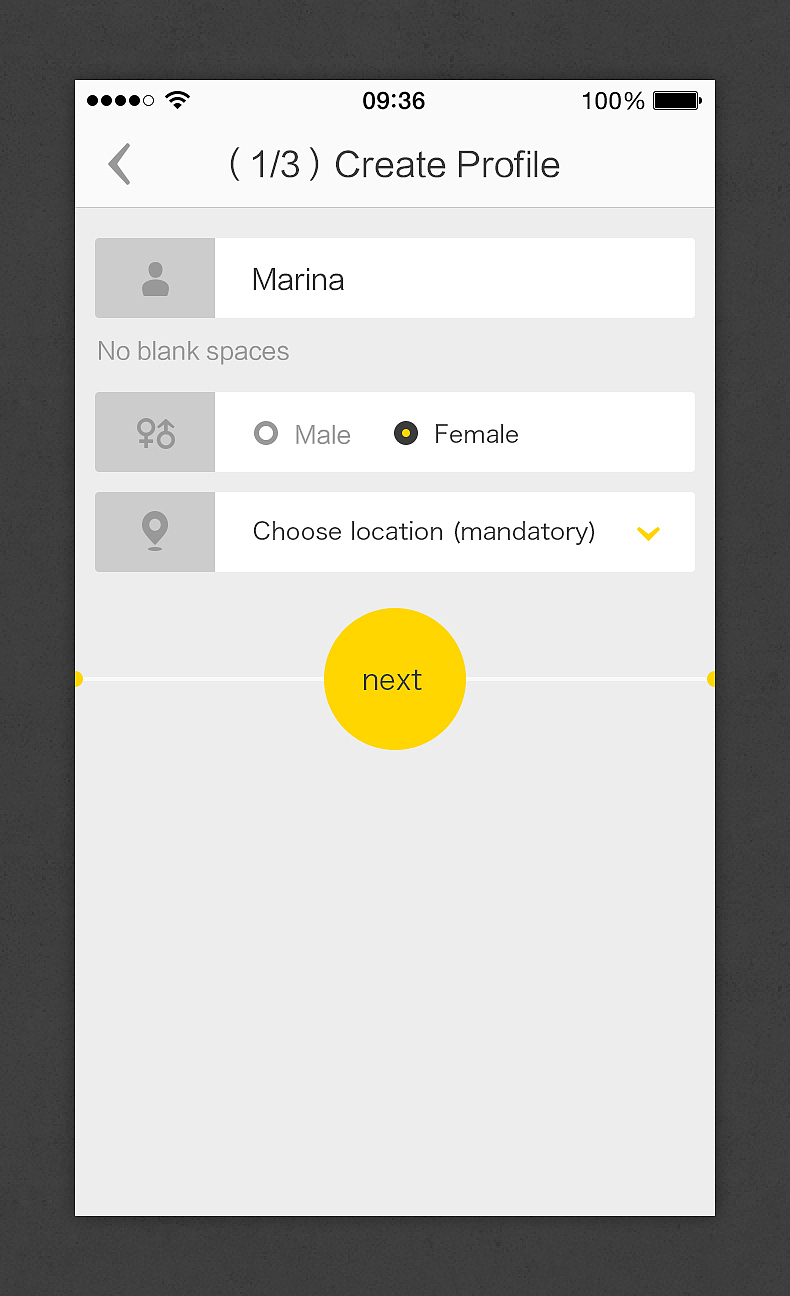Tap the gender symbols icon
Screen dimensions: 790x1296
pos(154,432)
